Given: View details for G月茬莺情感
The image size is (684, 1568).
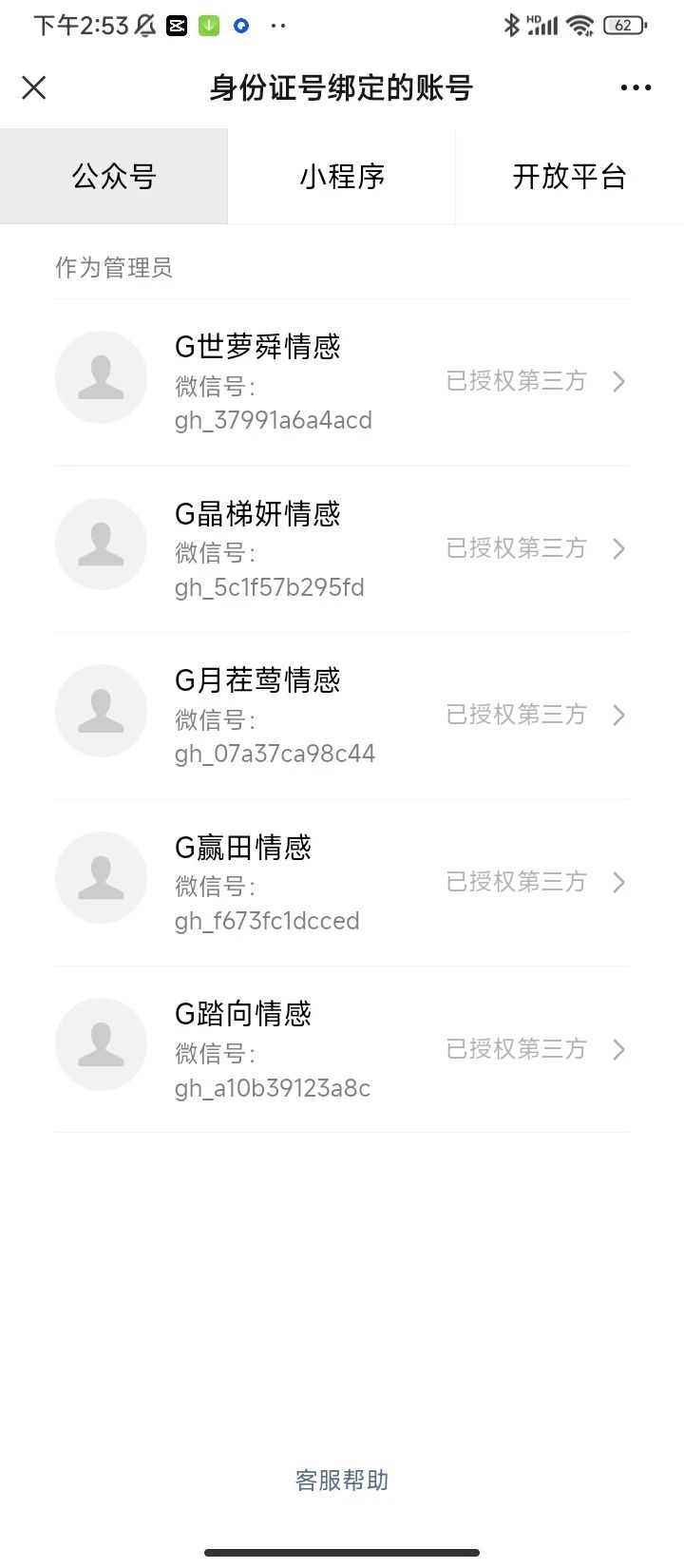Looking at the screenshot, I should [342, 716].
